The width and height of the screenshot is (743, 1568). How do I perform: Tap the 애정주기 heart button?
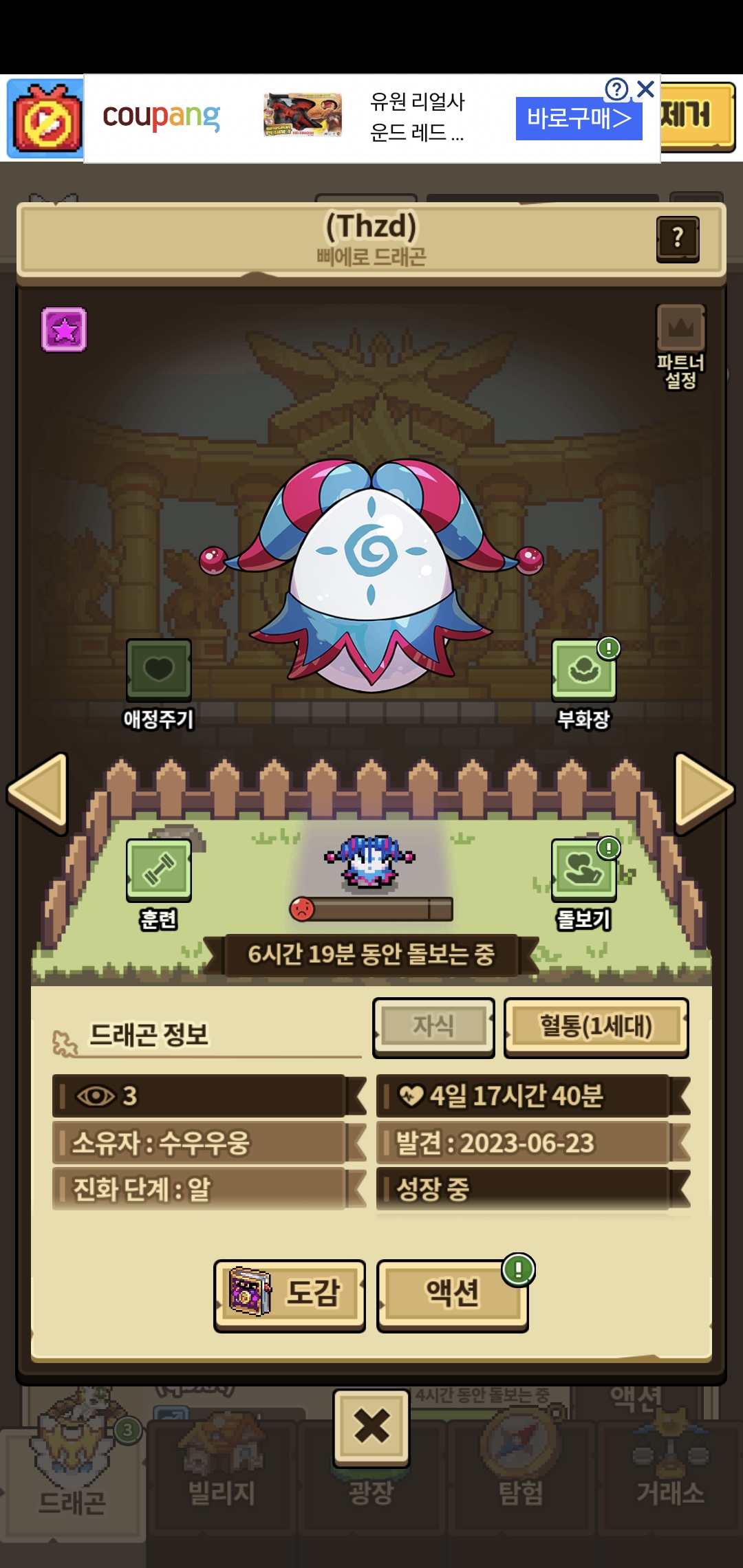tap(159, 671)
